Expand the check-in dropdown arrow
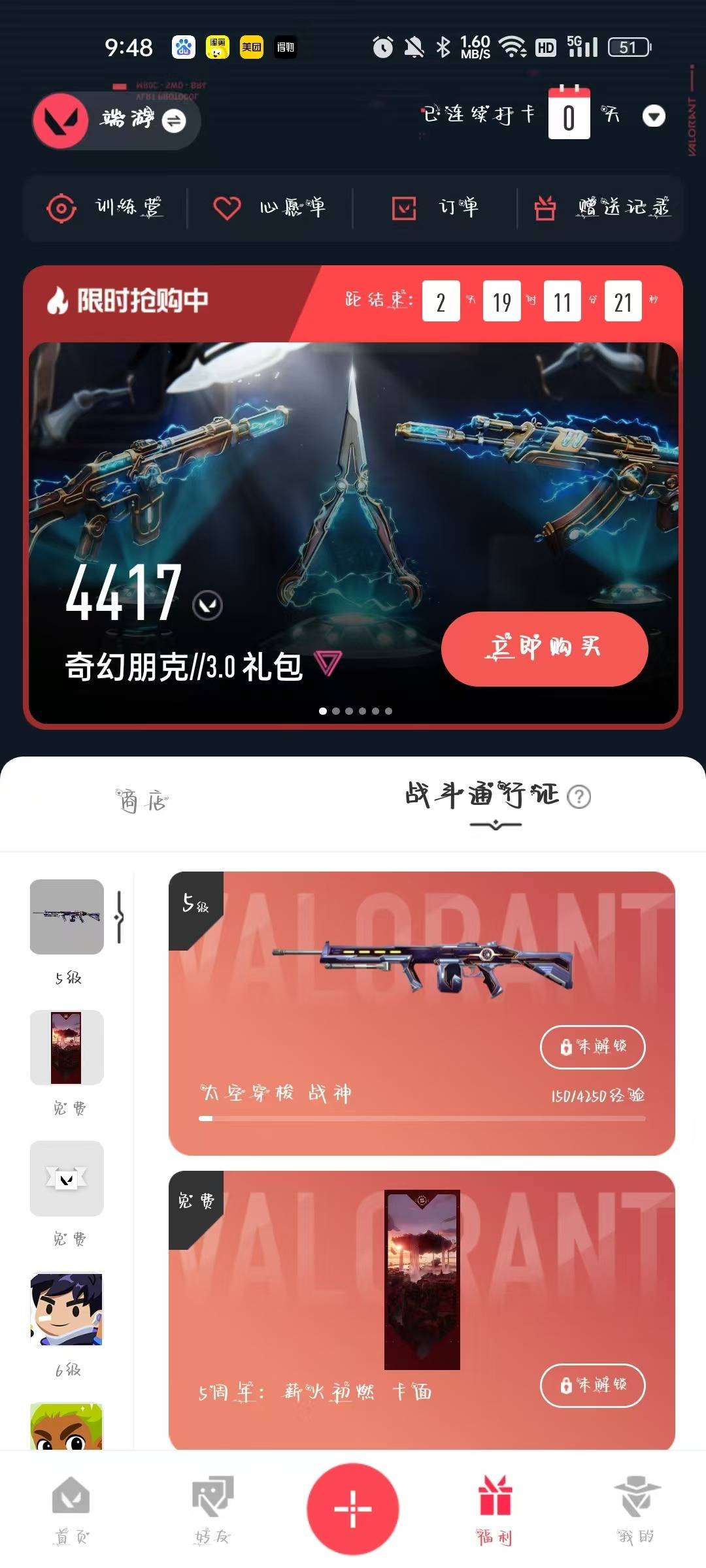Screen dimensions: 706x1568 [x=653, y=116]
